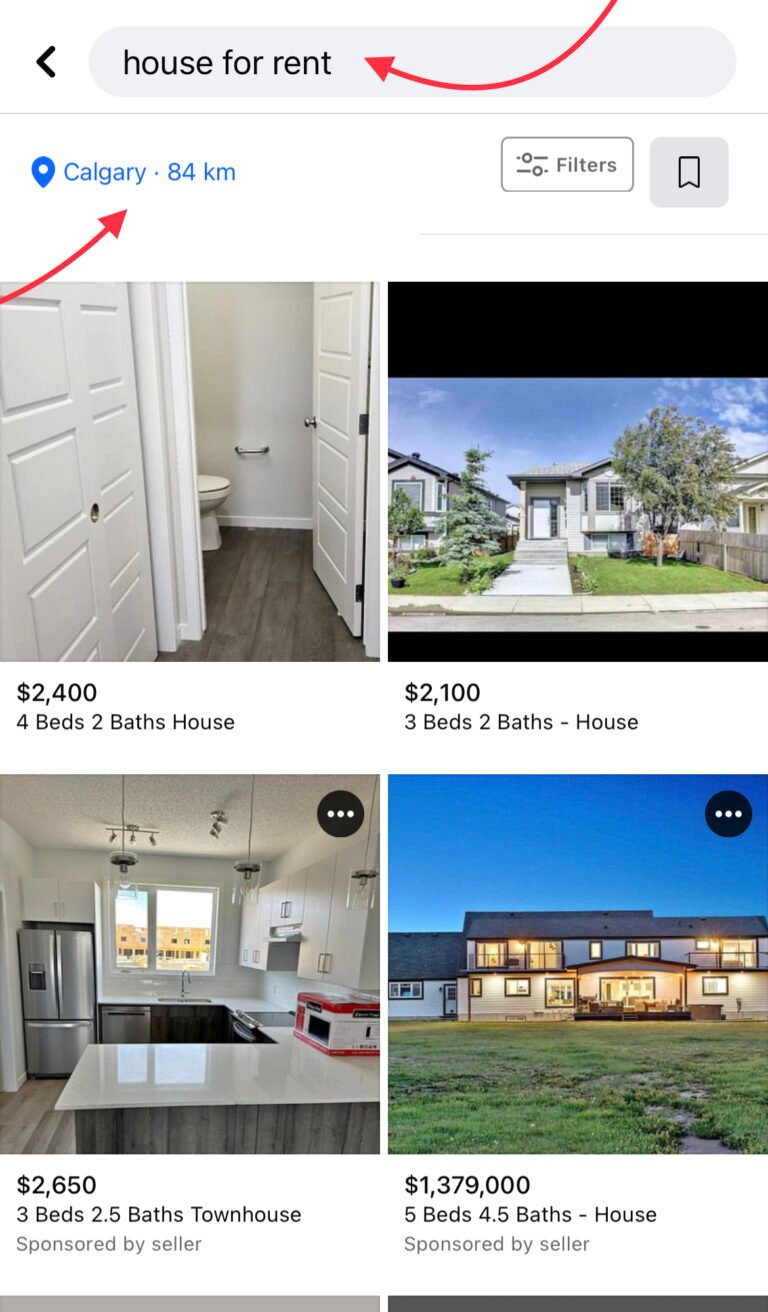Open the options menu on the $1,379,000 house listing
768x1312 pixels.
click(728, 813)
